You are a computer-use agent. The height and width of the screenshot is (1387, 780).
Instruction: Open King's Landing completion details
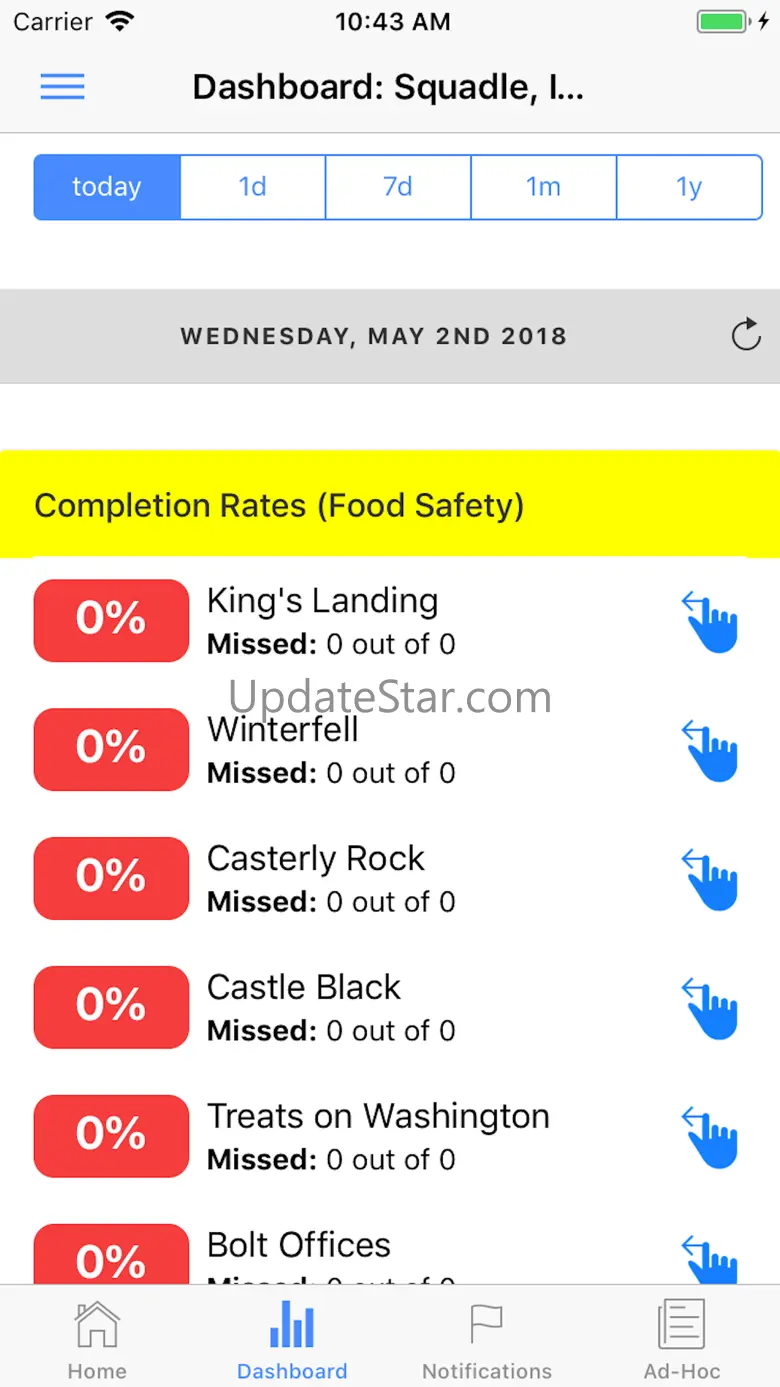pos(390,621)
